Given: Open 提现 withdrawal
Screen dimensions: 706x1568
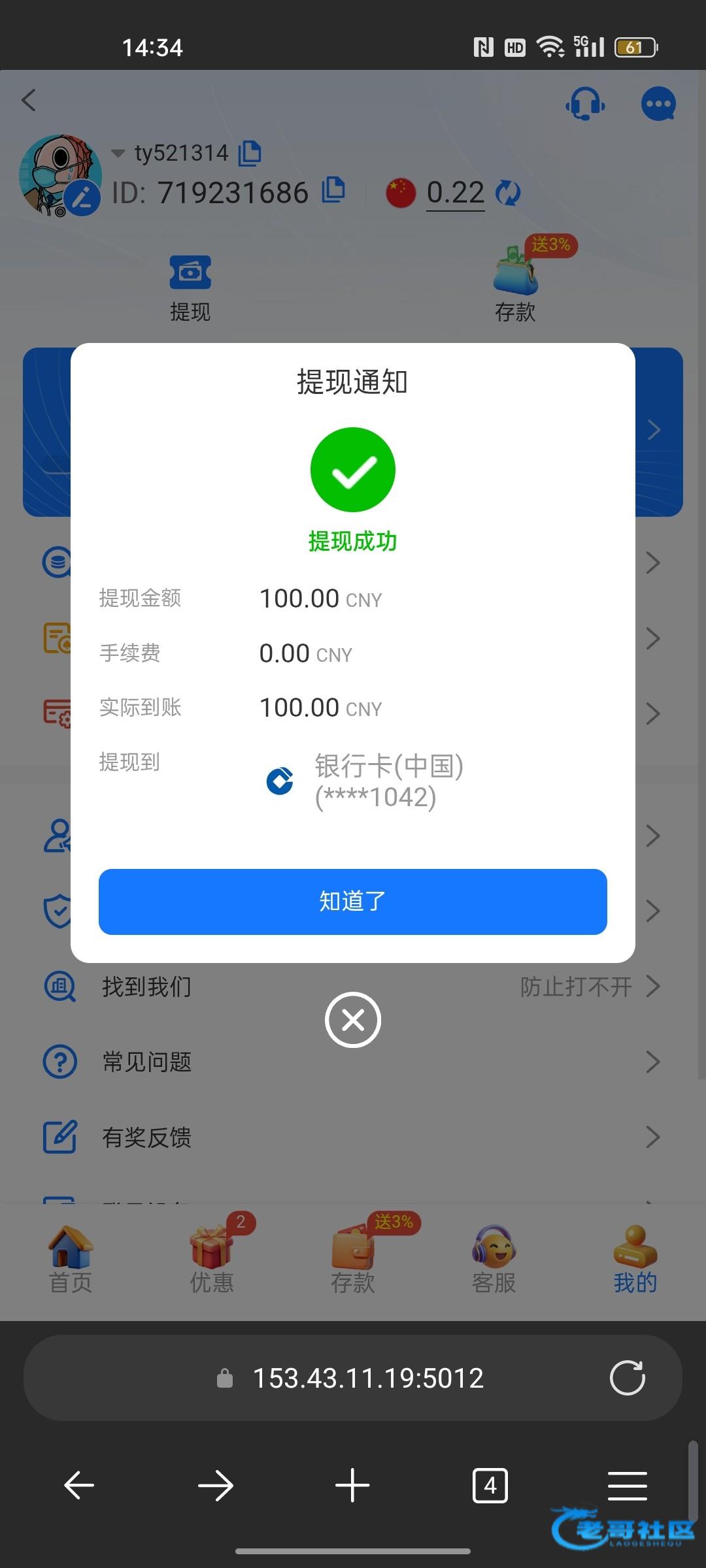Looking at the screenshot, I should click(x=190, y=288).
